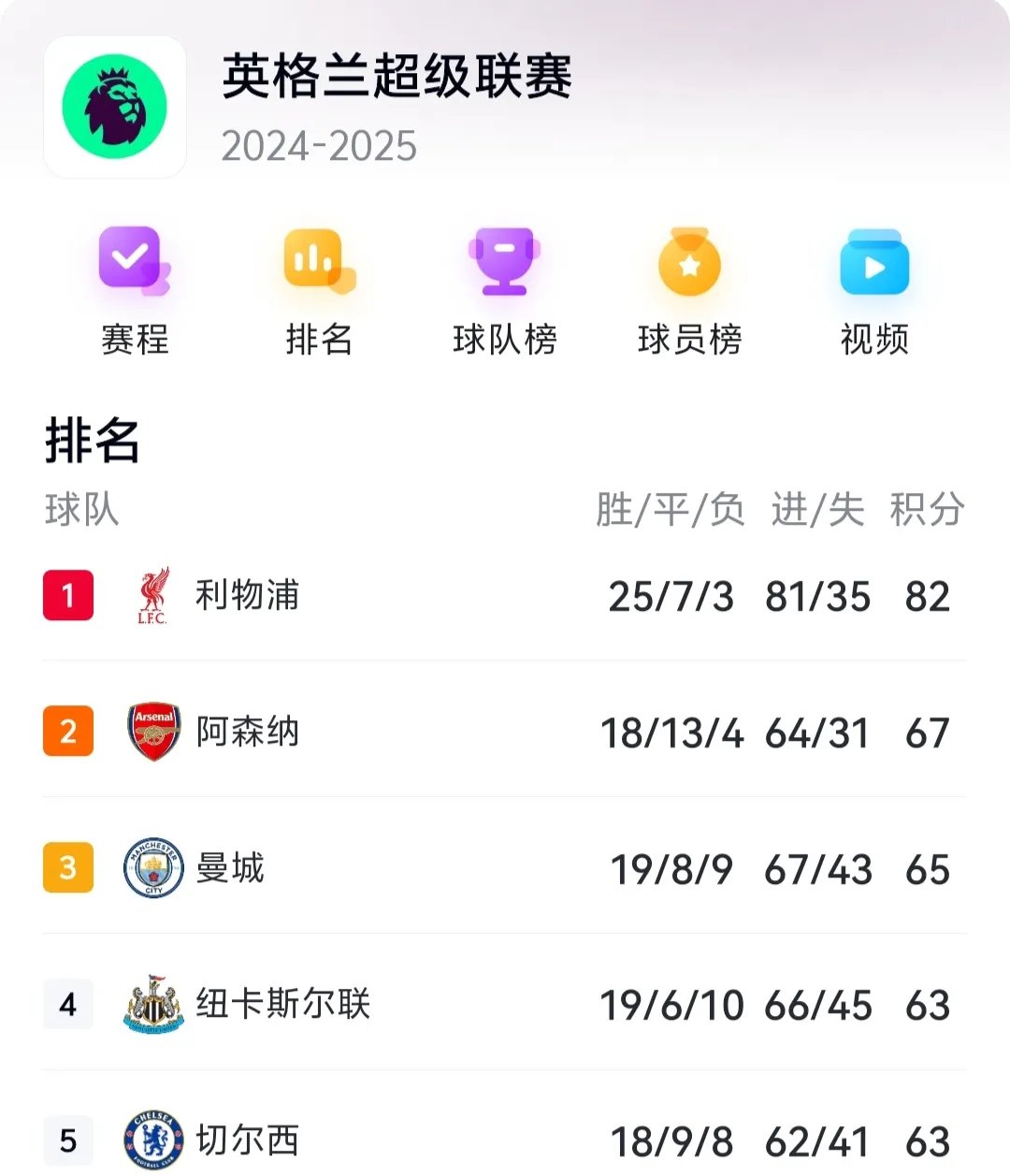1010x1176 pixels.
Task: Click the 切尔西 team row
Action: tap(248, 1140)
